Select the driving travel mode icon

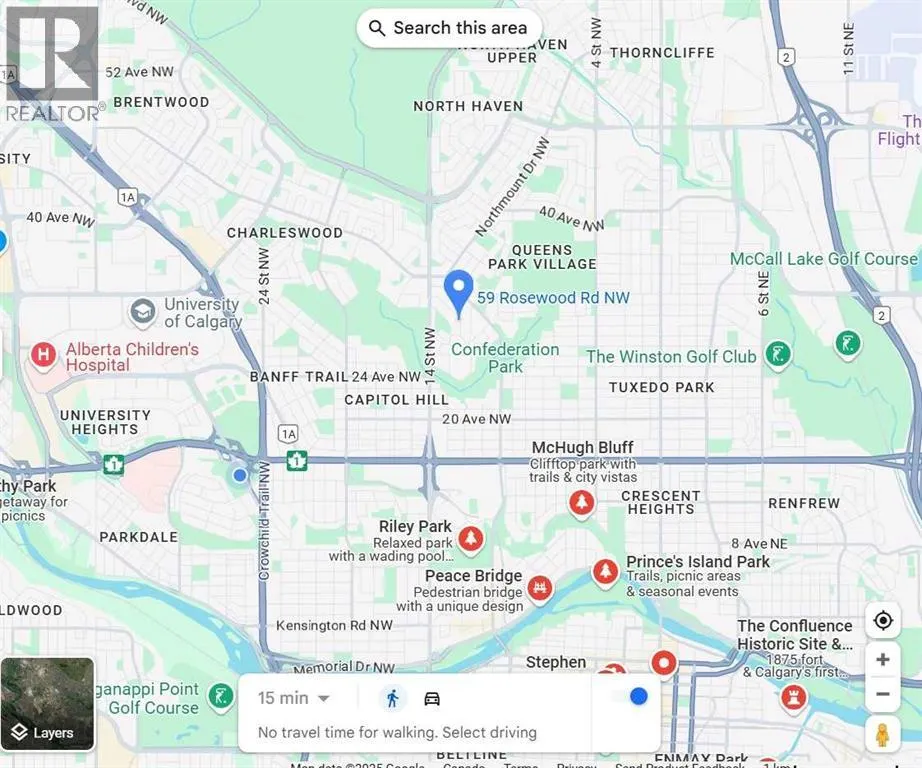432,698
